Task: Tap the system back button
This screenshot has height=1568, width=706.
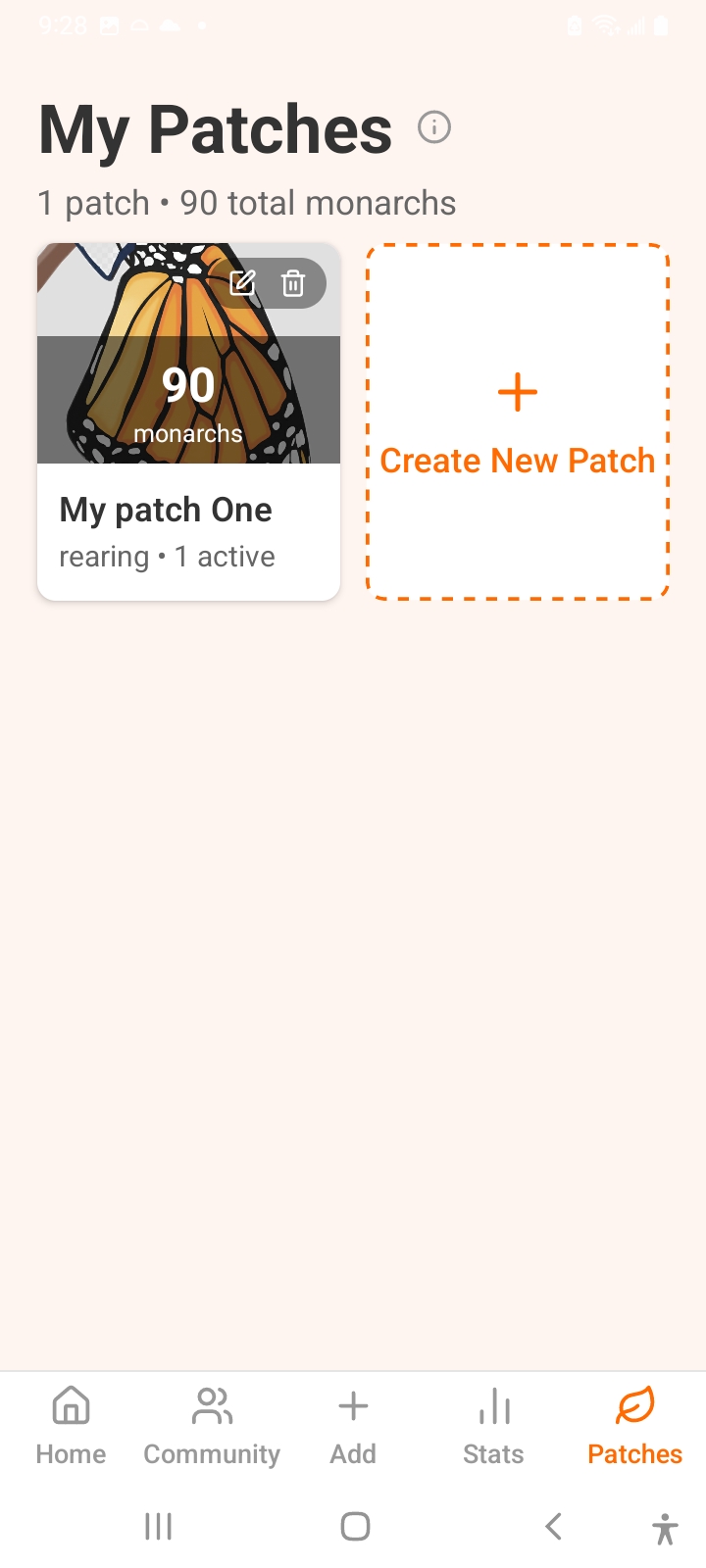Action: (554, 1526)
